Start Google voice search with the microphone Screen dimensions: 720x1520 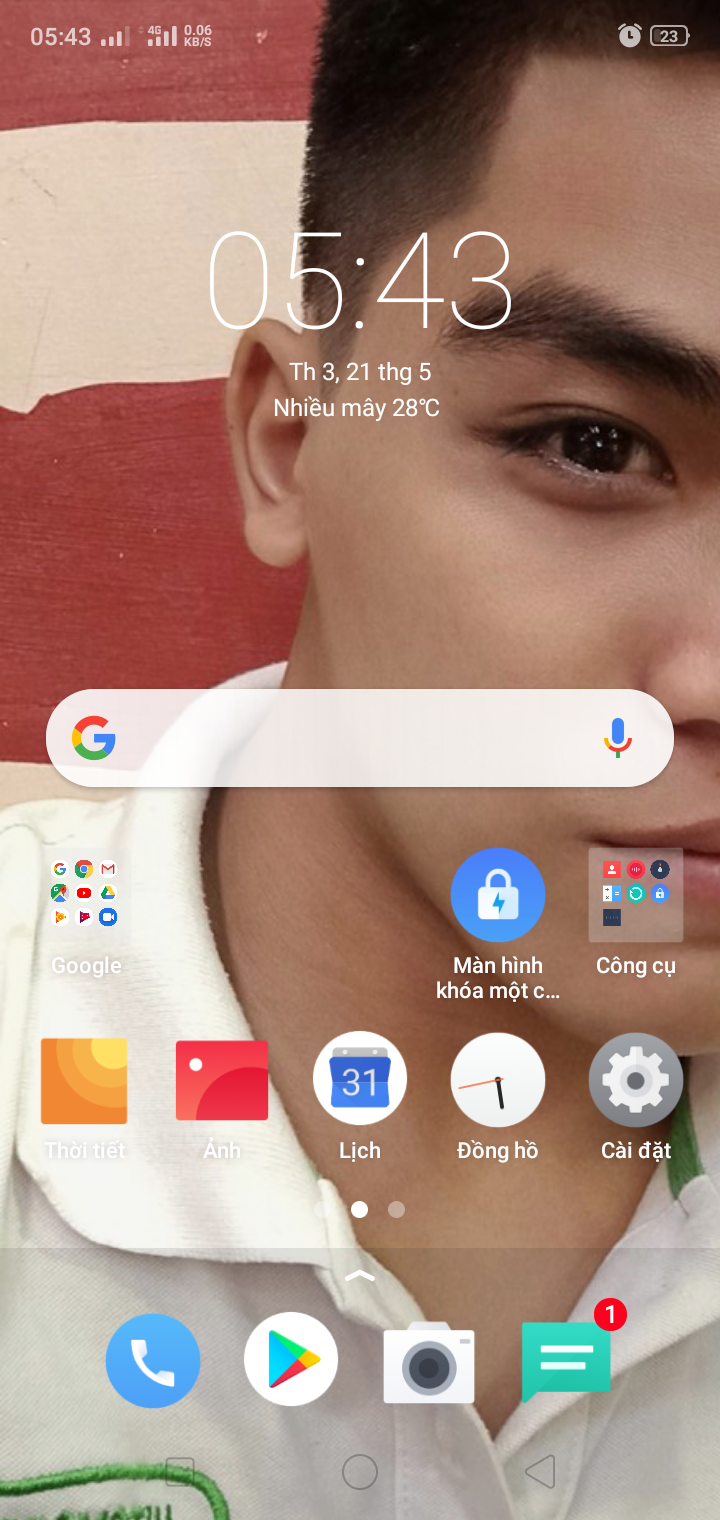click(618, 739)
